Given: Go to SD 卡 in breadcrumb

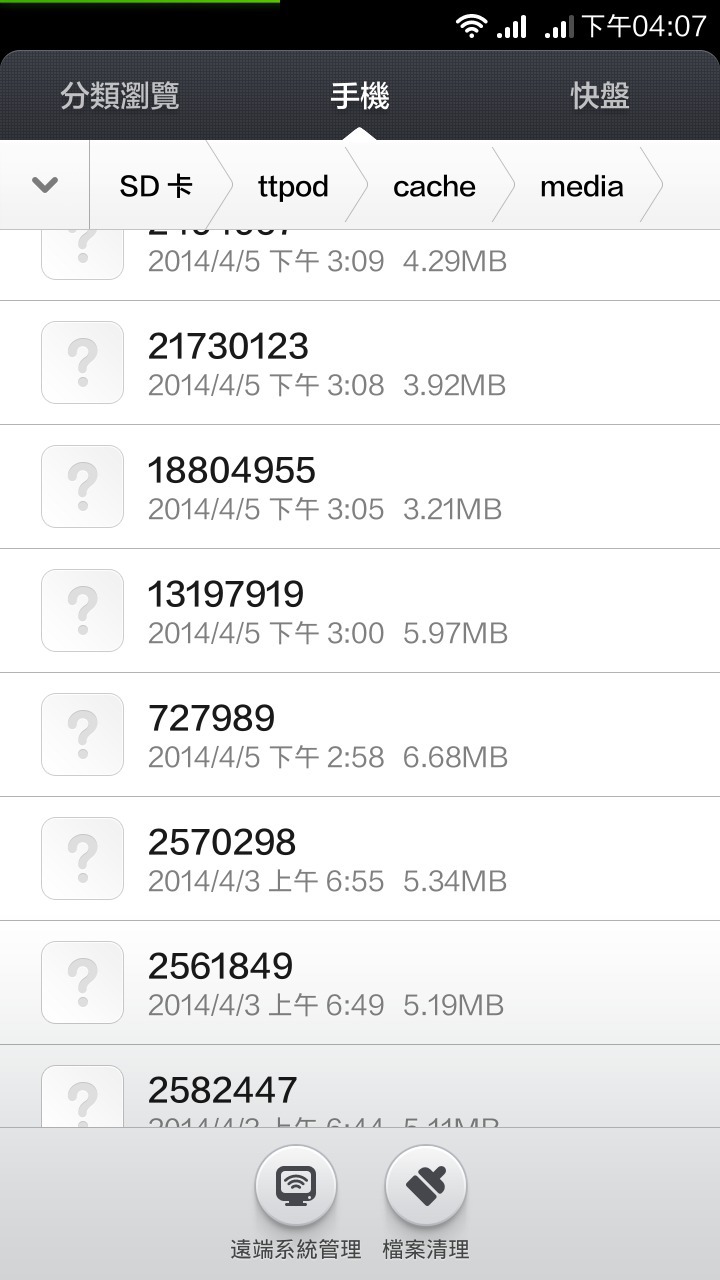Looking at the screenshot, I should 156,186.
